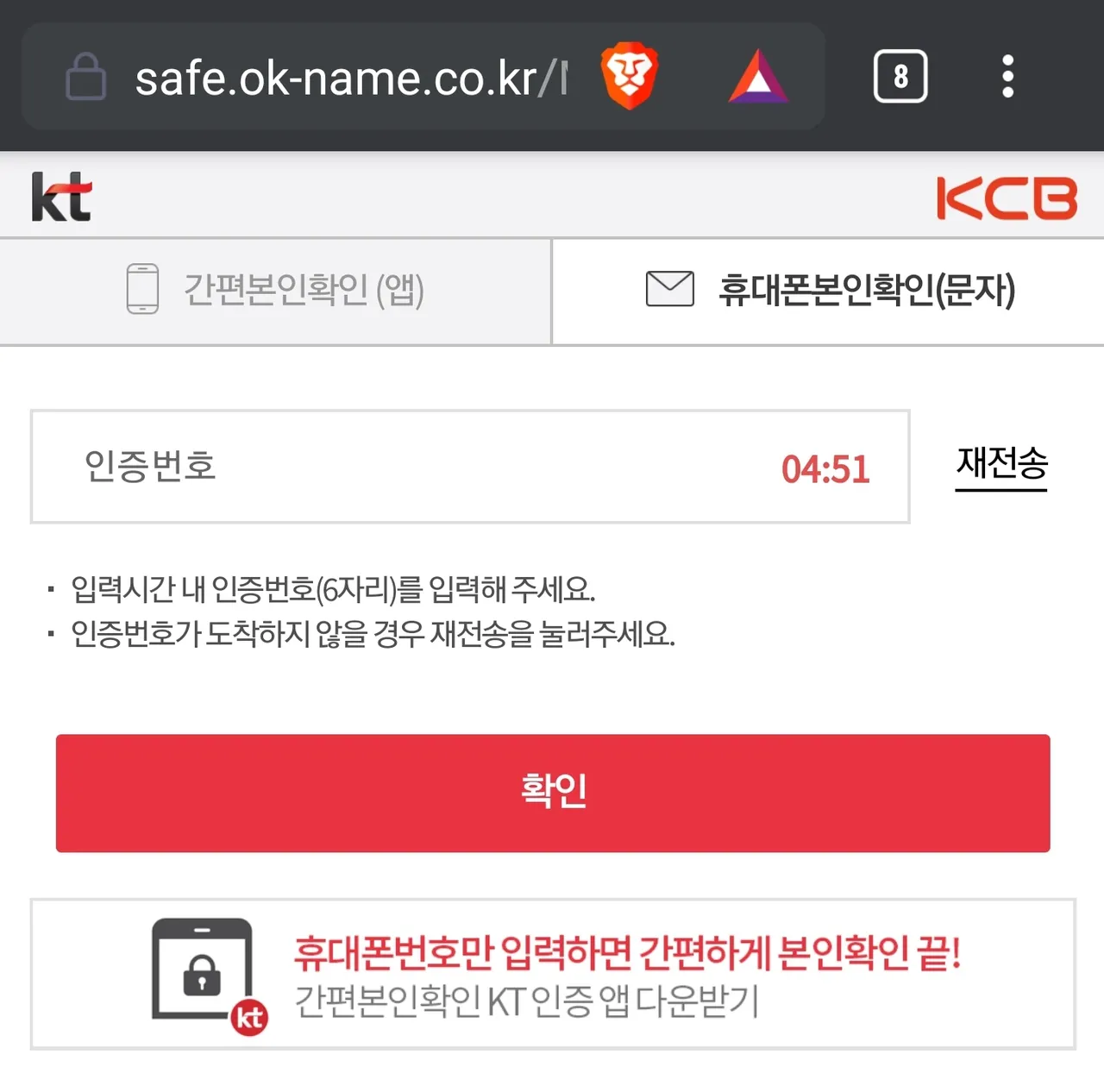Select the 휴대폰본인확인(문자) tab
1104x1092 pixels.
tap(830, 290)
